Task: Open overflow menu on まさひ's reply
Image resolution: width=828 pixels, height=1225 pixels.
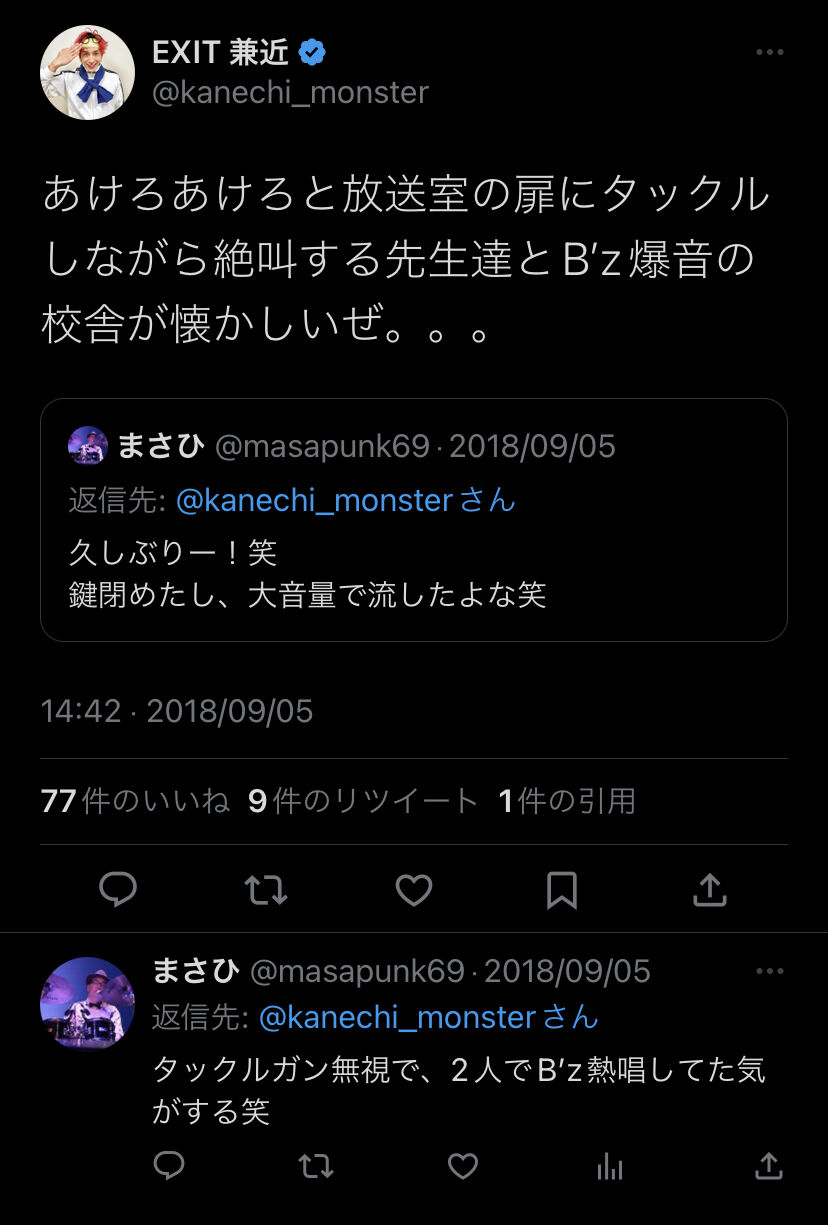Action: pos(769,971)
